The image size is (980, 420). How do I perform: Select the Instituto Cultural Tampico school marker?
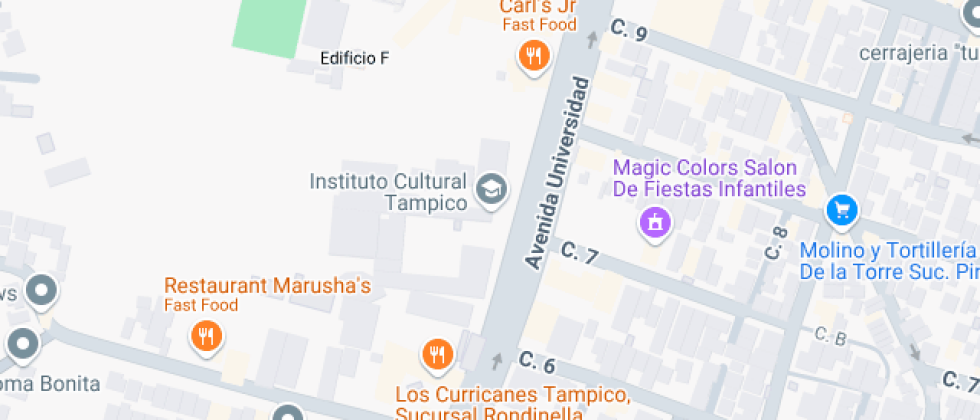pyautogui.click(x=491, y=188)
